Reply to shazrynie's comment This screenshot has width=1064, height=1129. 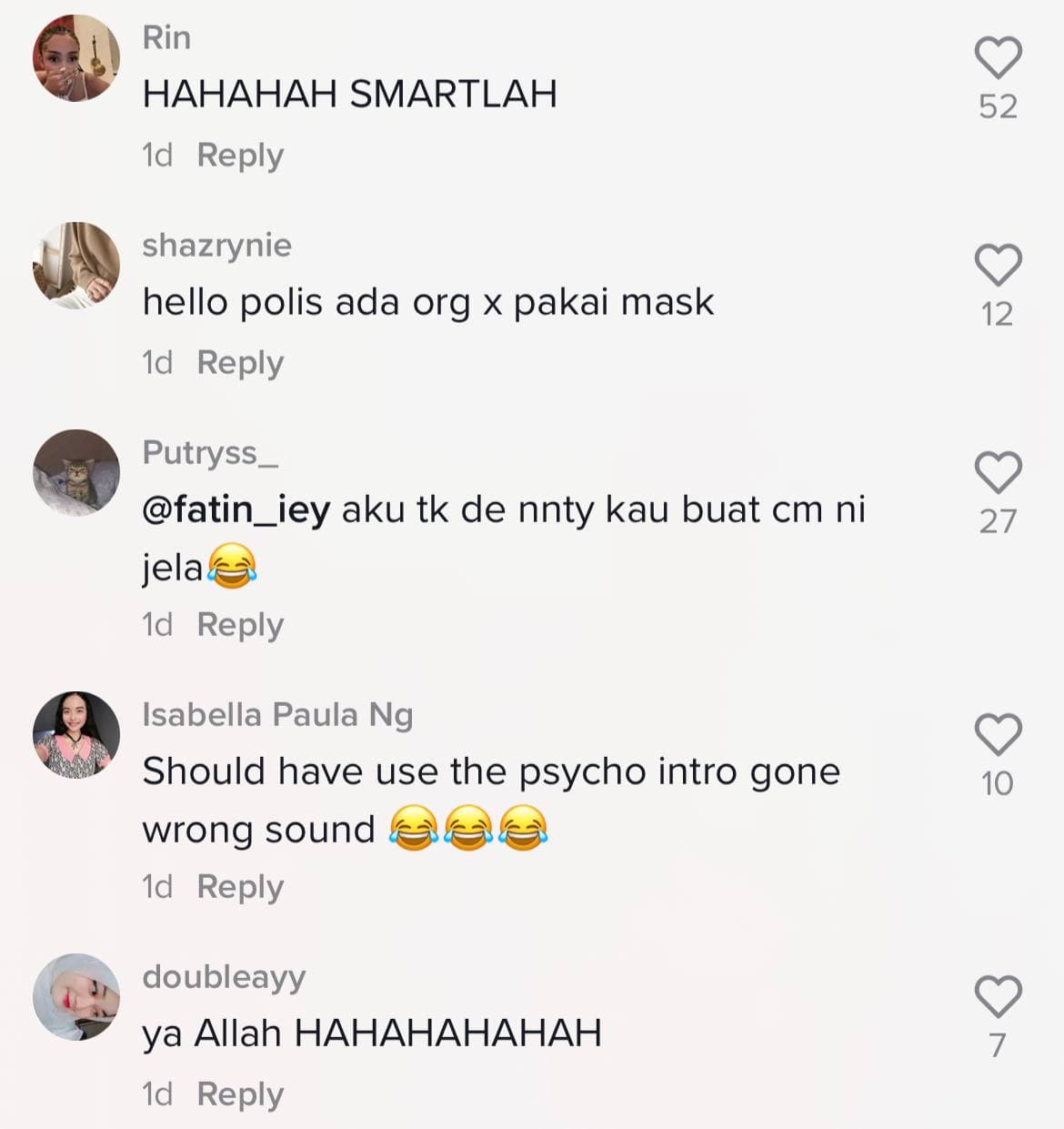tap(240, 363)
